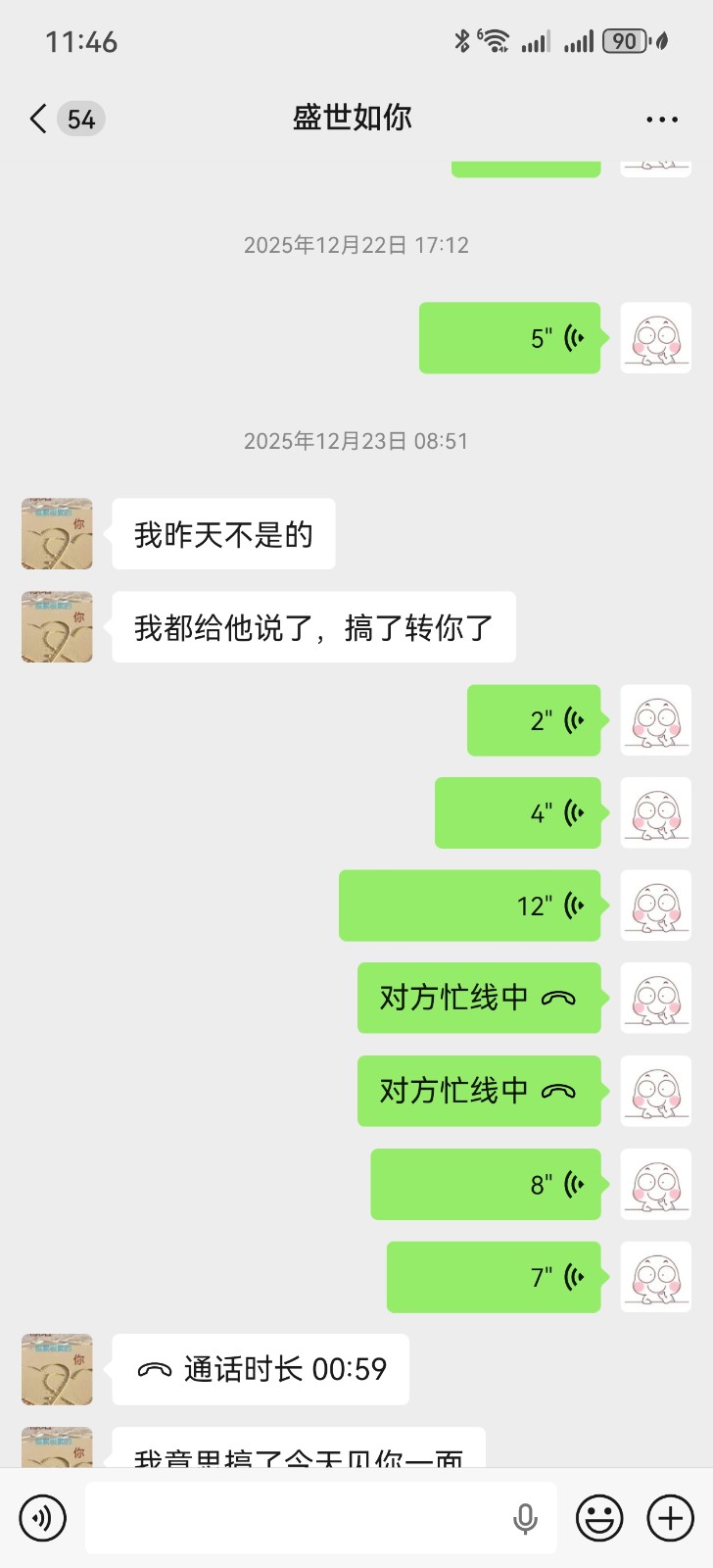Switch to voice message input mode
This screenshot has height=1568, width=713.
point(42,1518)
